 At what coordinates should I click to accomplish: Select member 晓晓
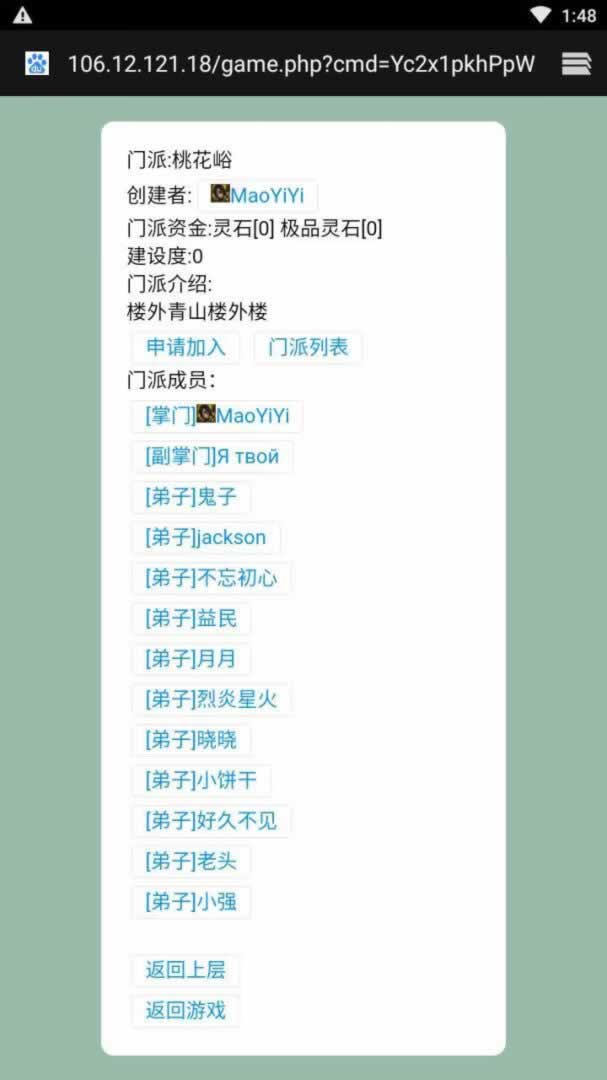191,740
